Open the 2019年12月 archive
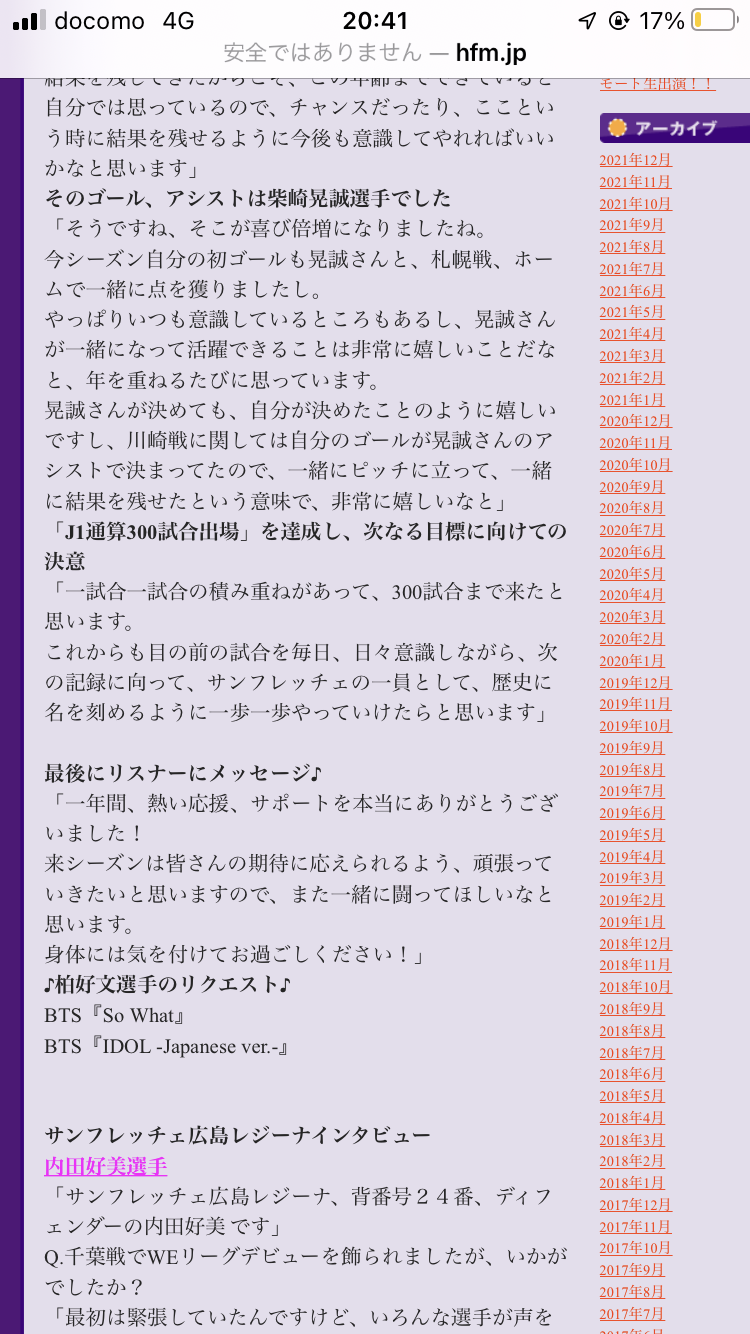Screen dimensions: 750x1334 (x=636, y=683)
